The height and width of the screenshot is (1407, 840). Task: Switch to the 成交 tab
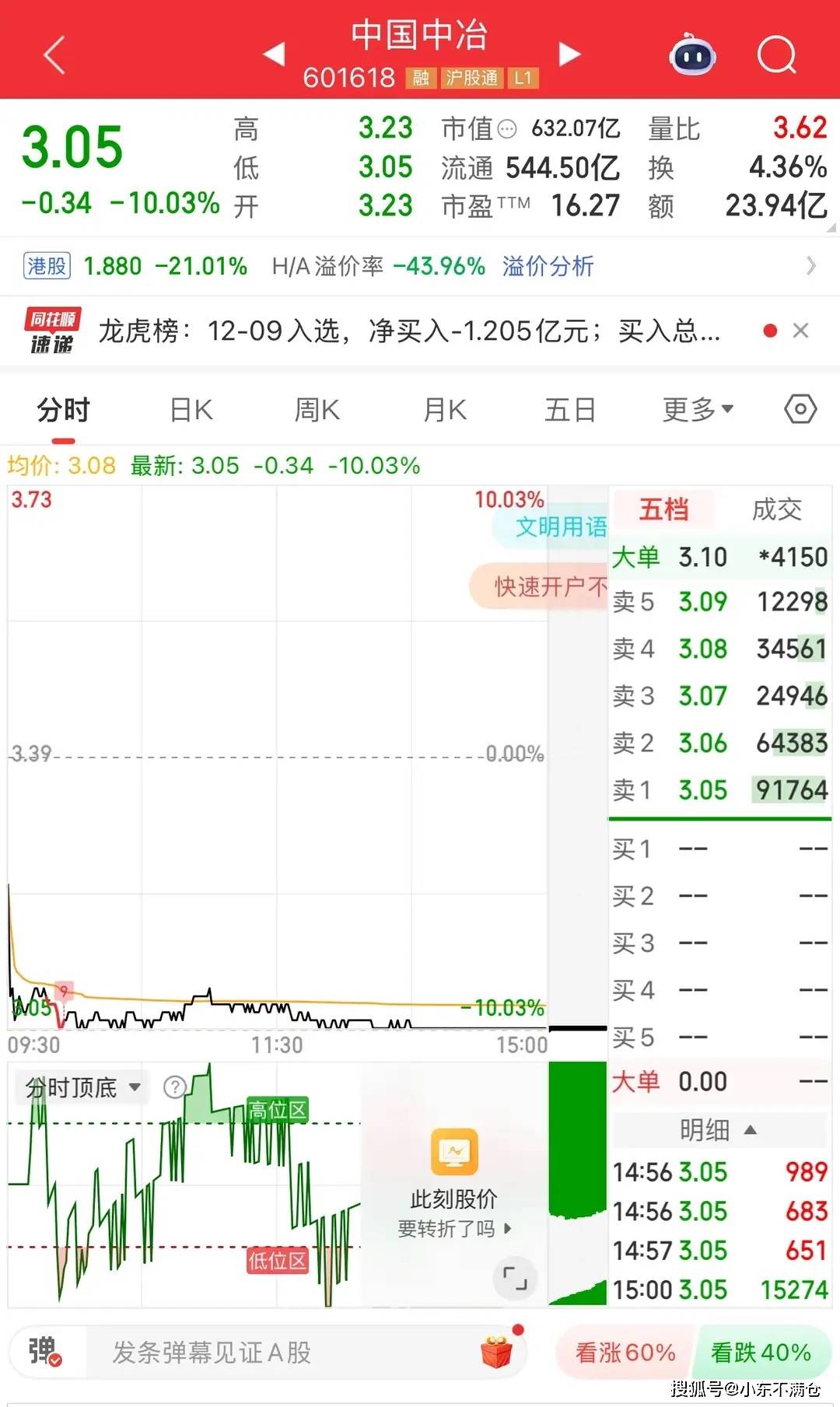tap(776, 509)
